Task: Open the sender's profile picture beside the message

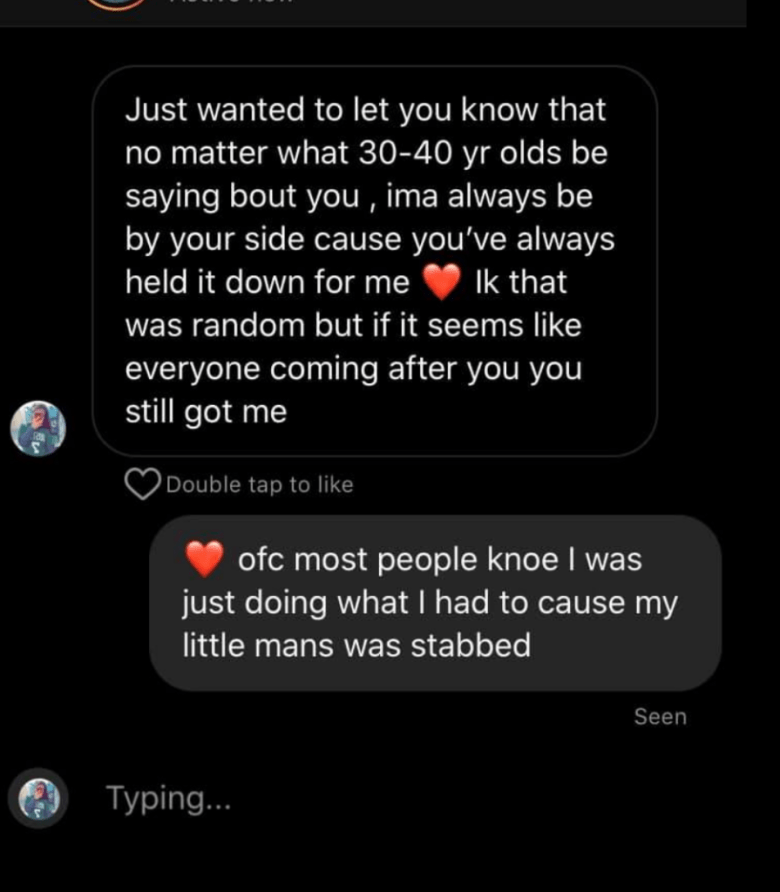Action: click(38, 428)
